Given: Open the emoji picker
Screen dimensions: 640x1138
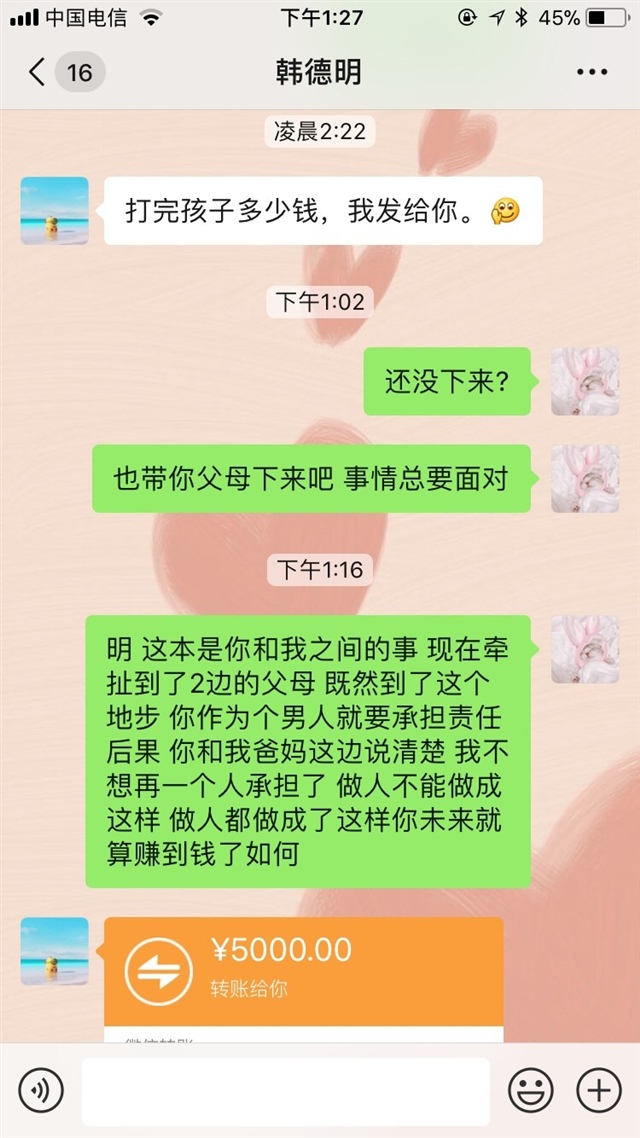Looking at the screenshot, I should click(x=530, y=1090).
